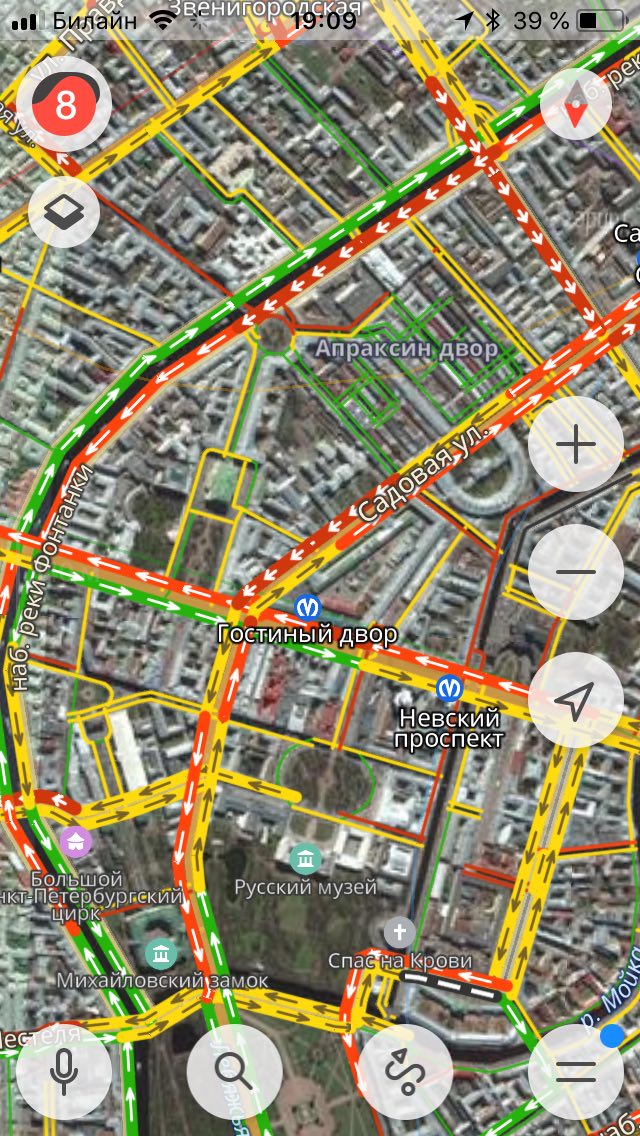Open the search magnifier
Viewport: 640px width, 1136px height.
[234, 1071]
